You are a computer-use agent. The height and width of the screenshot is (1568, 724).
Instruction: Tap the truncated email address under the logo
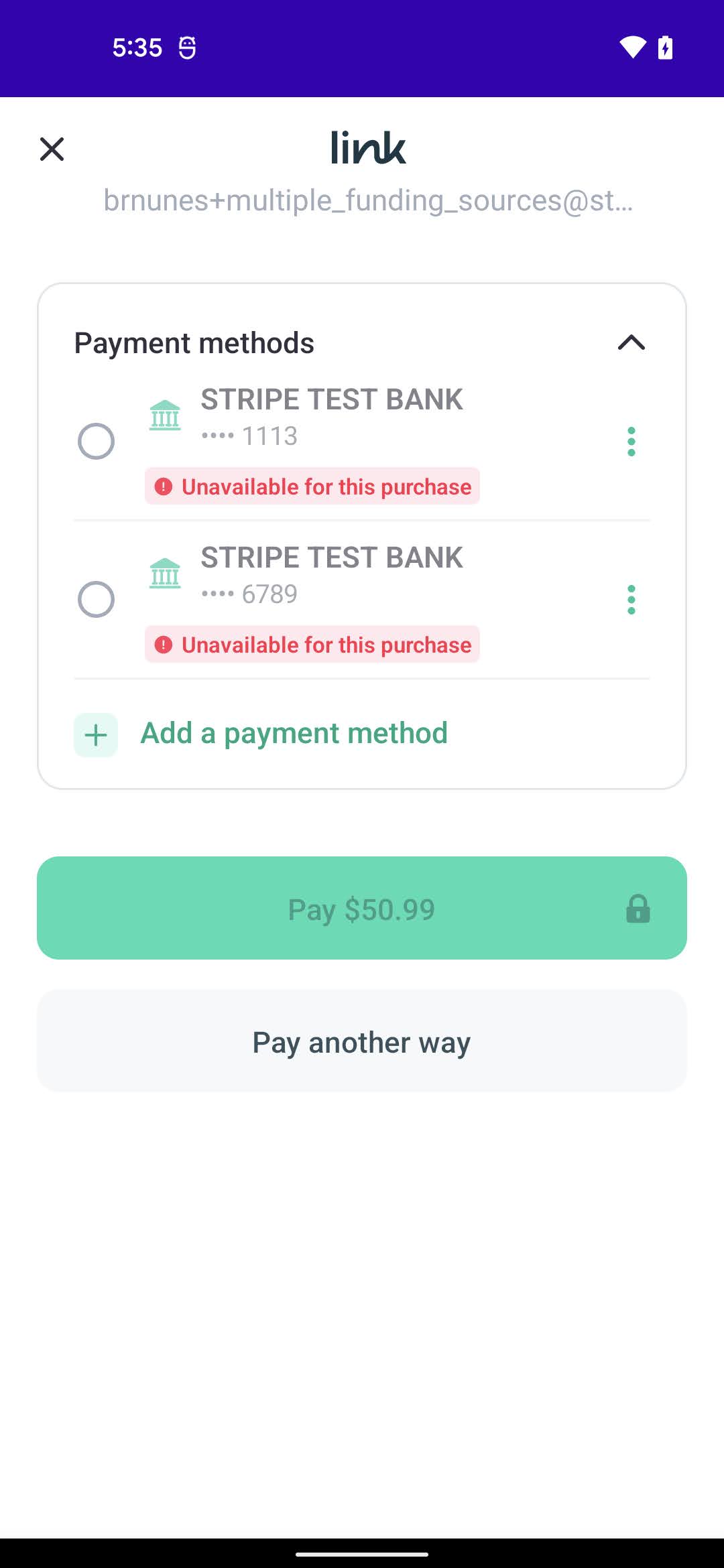tap(368, 200)
